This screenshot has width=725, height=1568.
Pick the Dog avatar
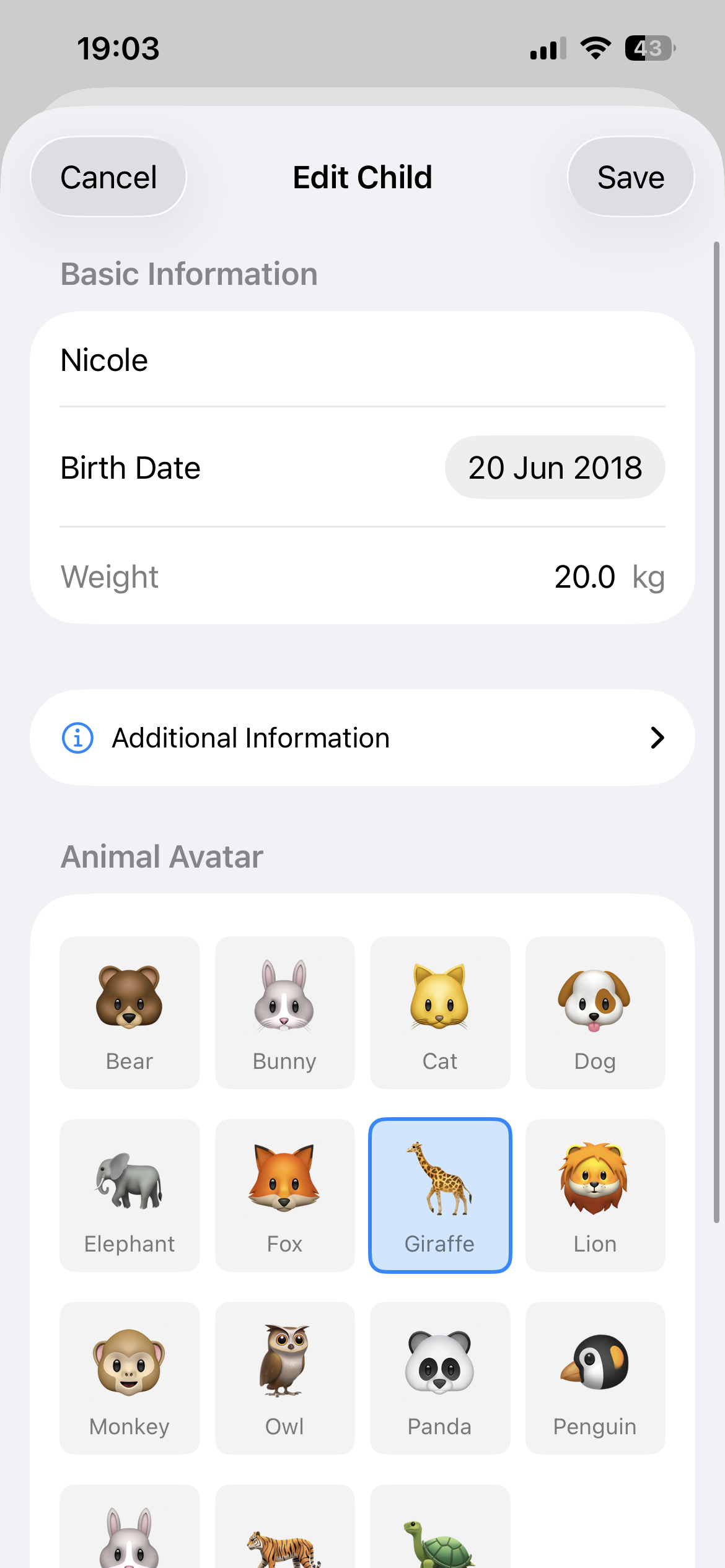point(595,1011)
